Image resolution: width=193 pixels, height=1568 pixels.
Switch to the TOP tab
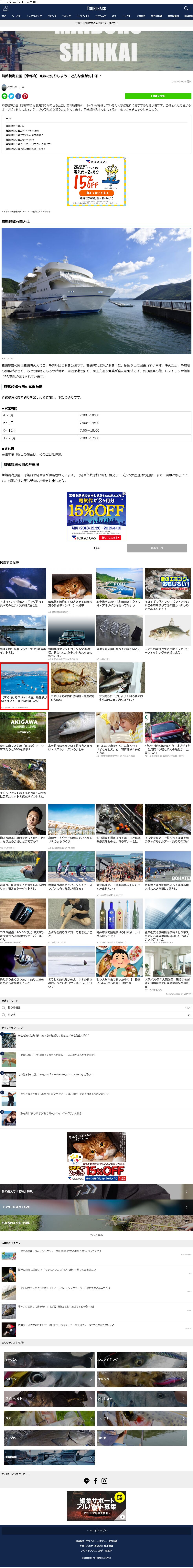coord(4,17)
